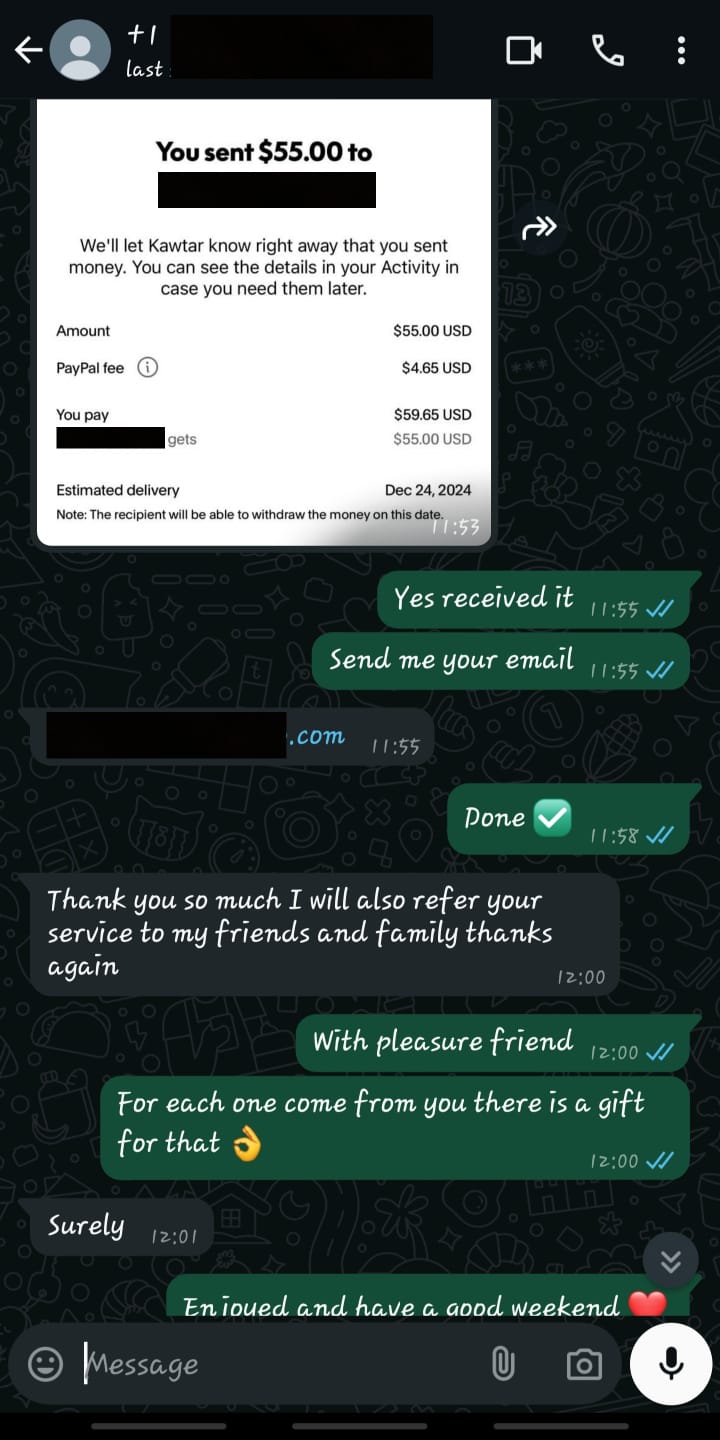Start a video call
Image resolution: width=720 pixels, height=1440 pixels.
pyautogui.click(x=524, y=50)
